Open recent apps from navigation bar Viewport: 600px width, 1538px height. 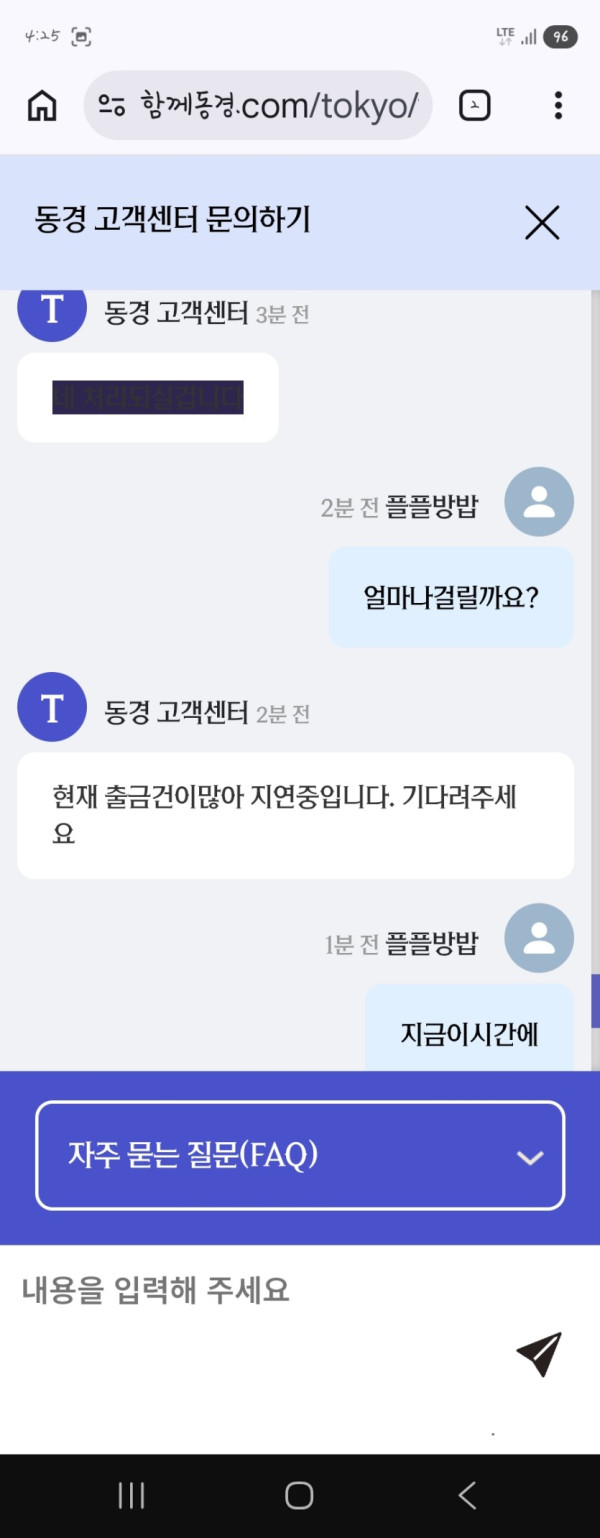(x=131, y=1495)
